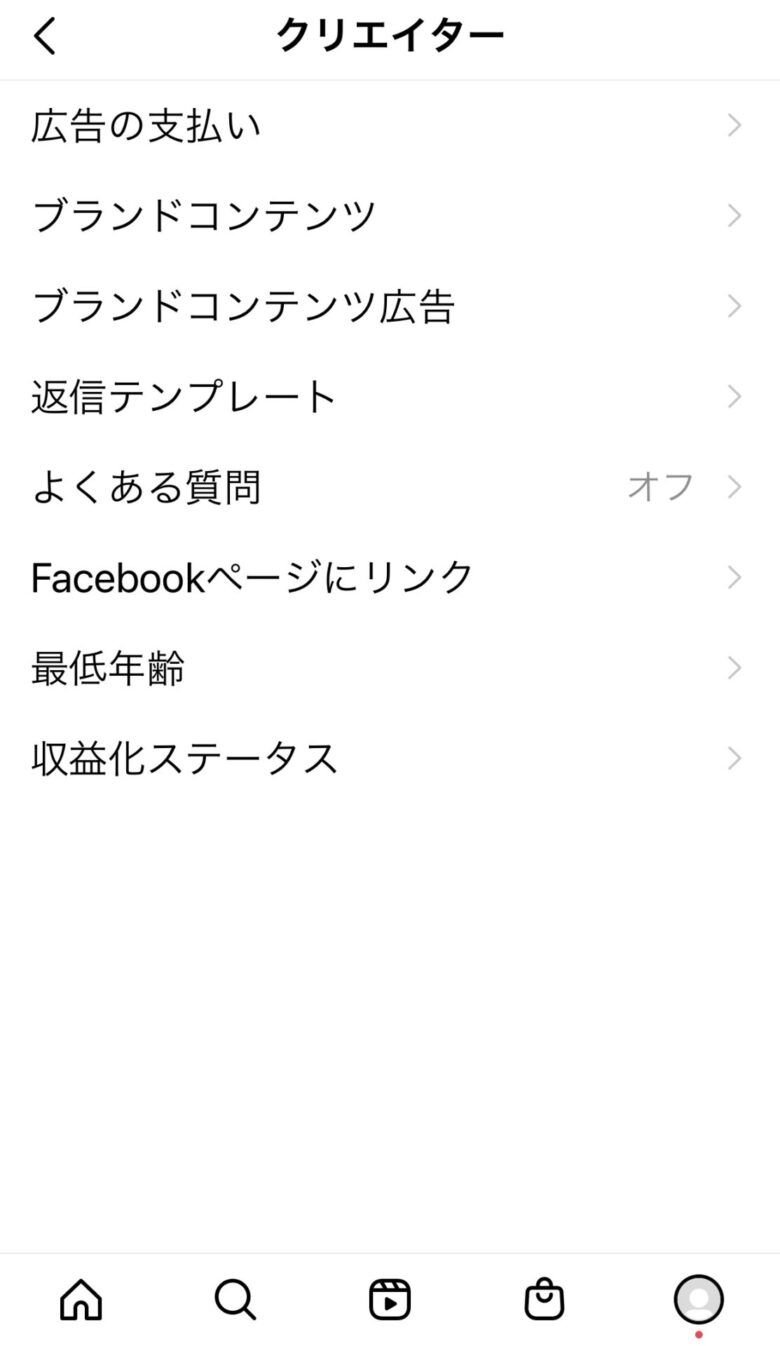The image size is (780, 1346).
Task: Switch to the Reels tab
Action: [x=390, y=1300]
